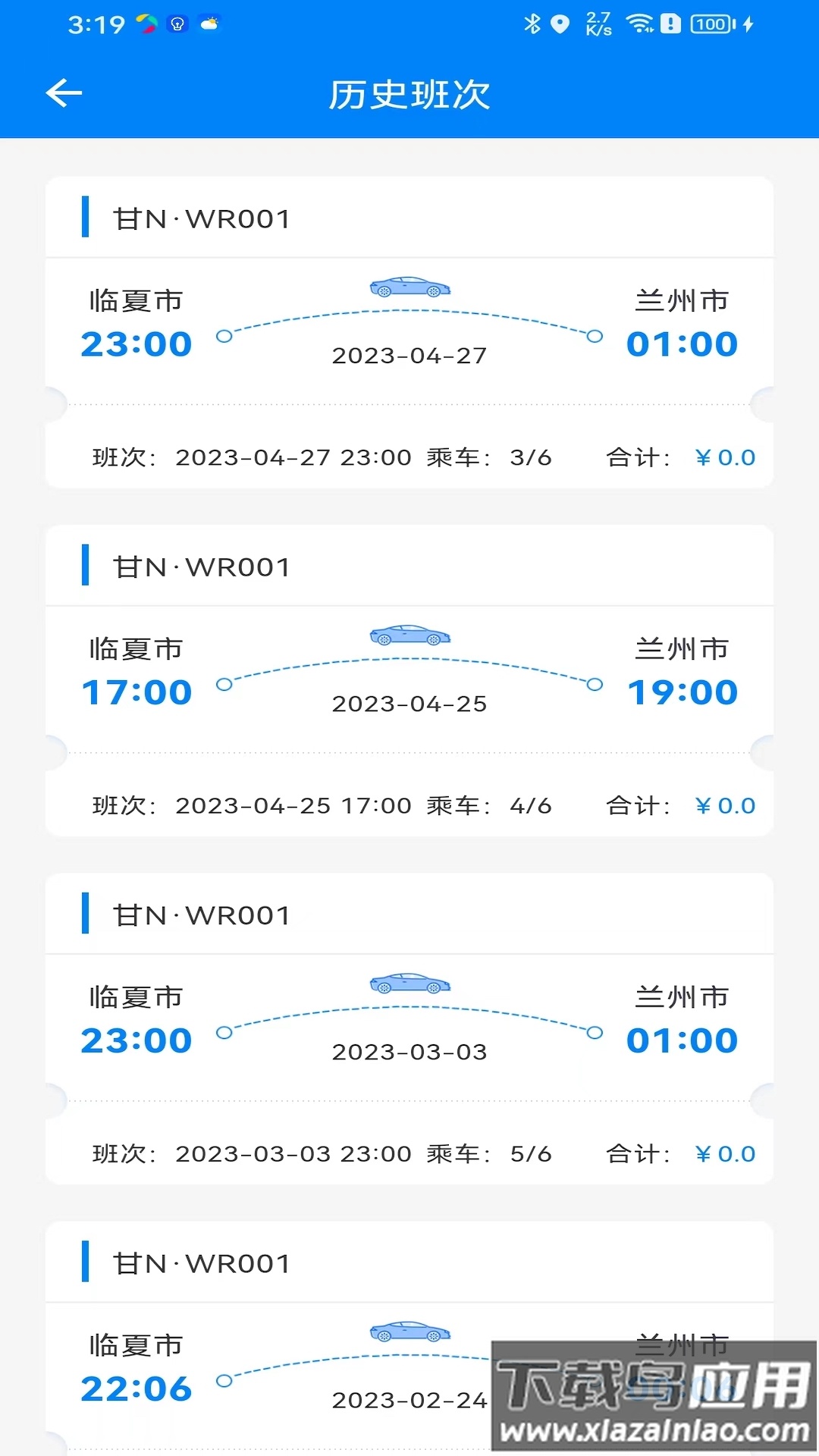Tap the Wi-Fi icon in status bar

click(x=641, y=23)
